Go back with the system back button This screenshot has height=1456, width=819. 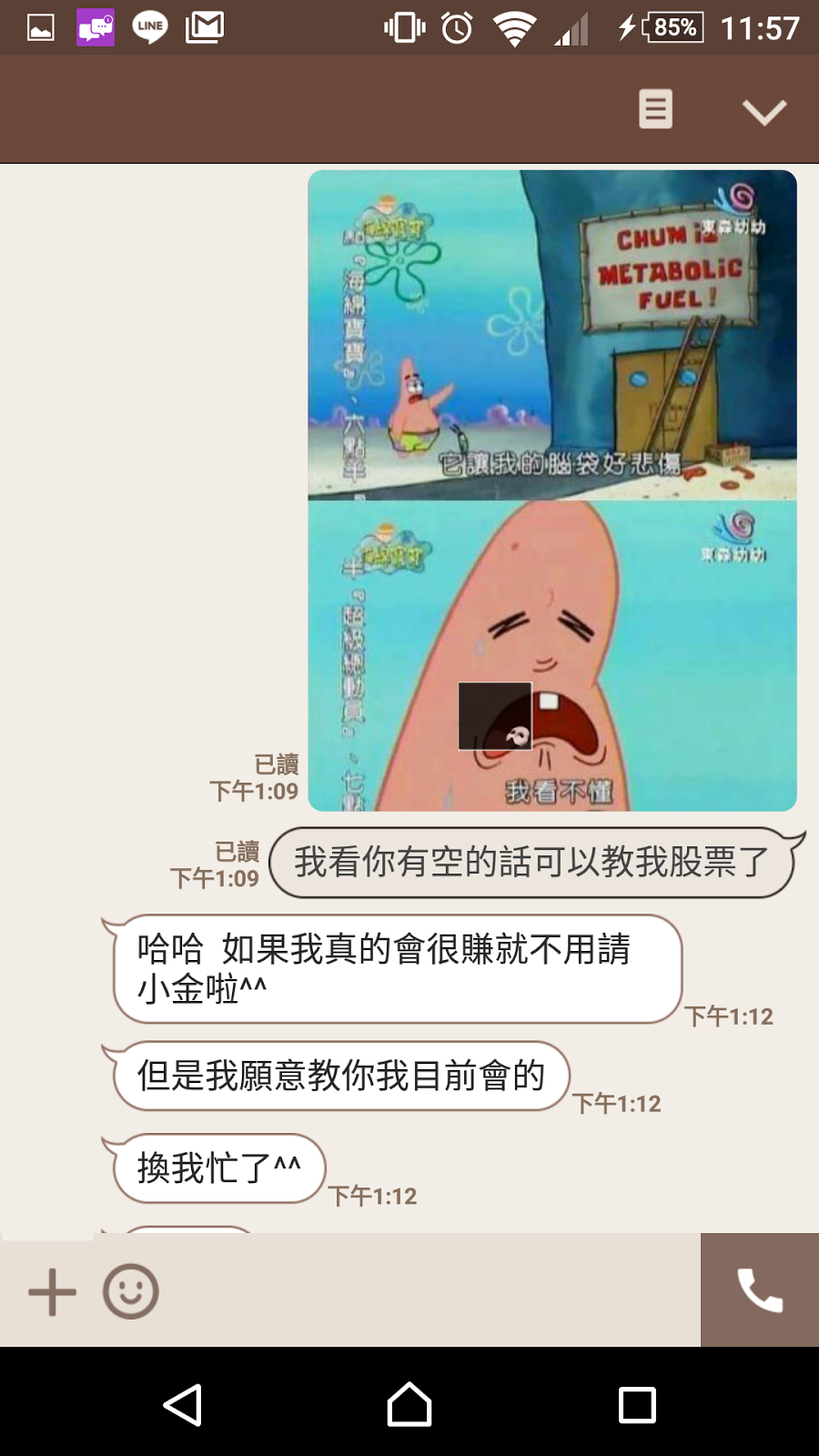[182, 1405]
